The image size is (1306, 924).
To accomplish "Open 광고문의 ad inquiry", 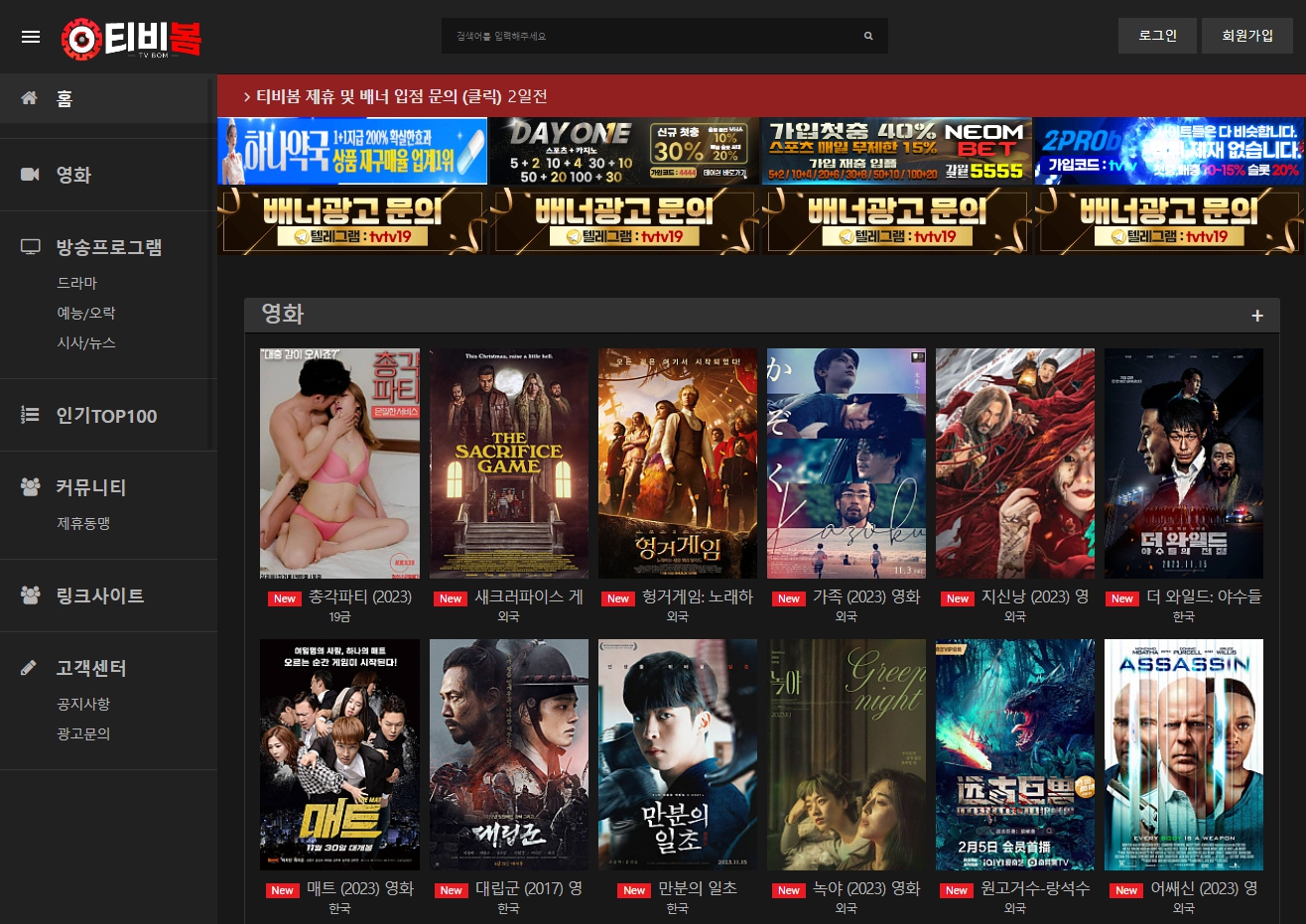I will 82,733.
